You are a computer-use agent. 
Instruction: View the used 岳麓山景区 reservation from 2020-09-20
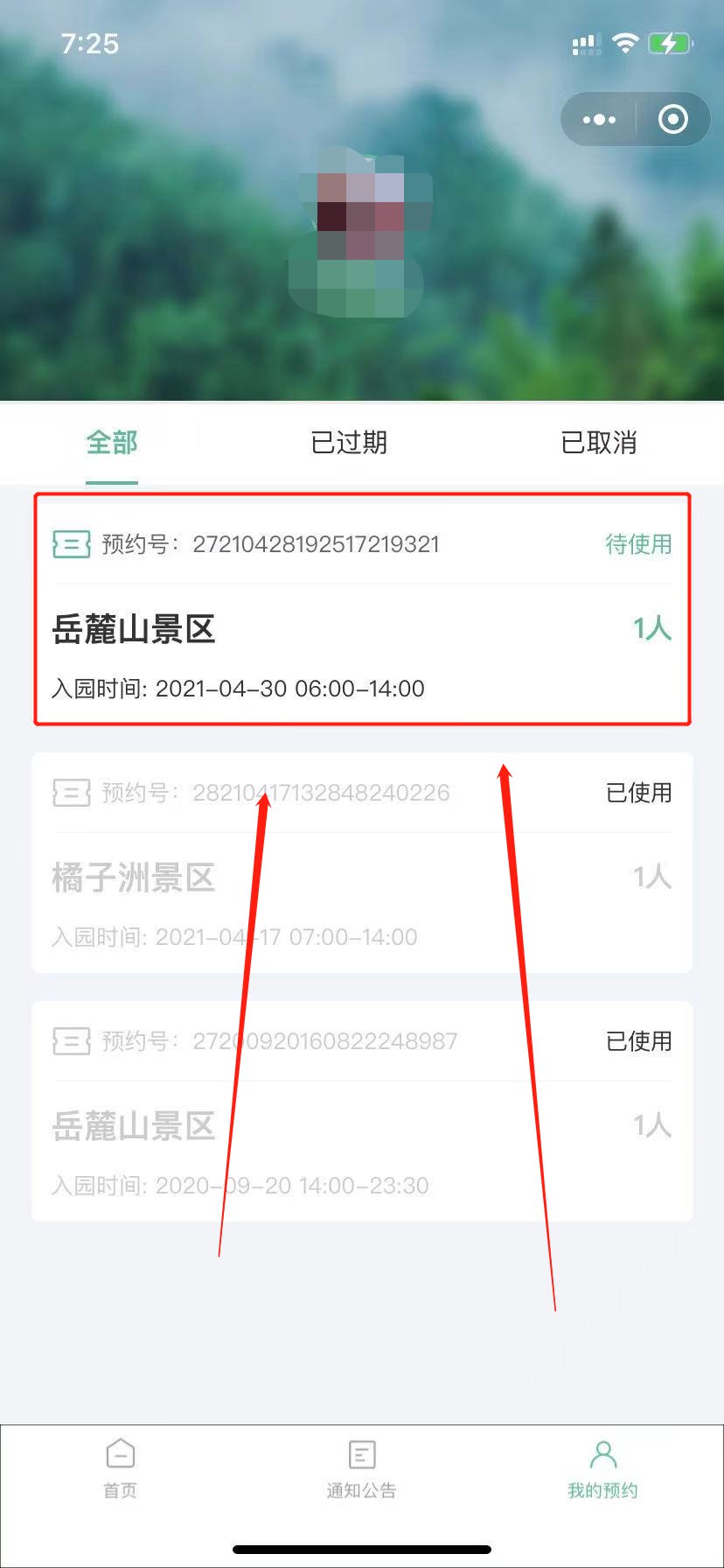[x=362, y=1111]
